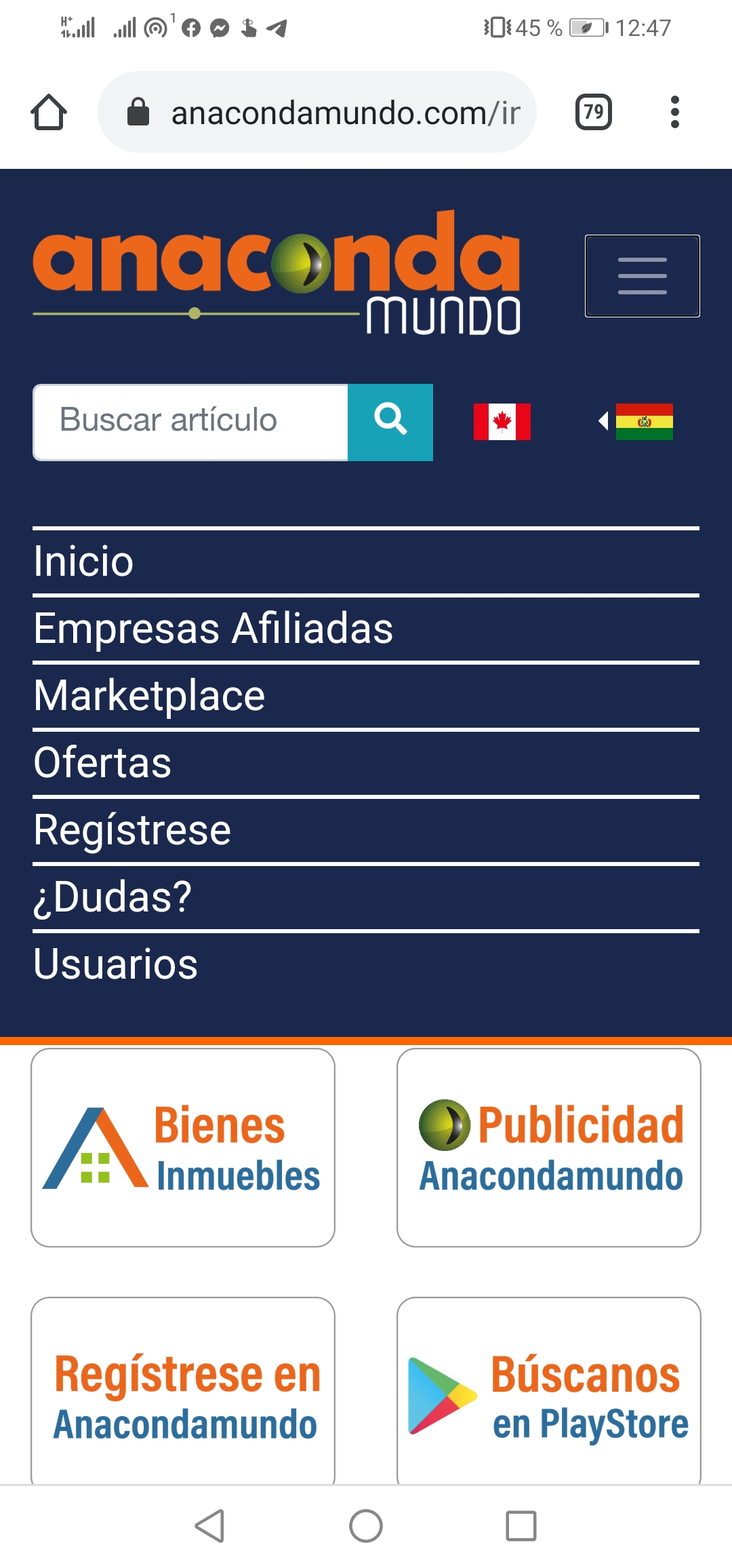Open the browser overflow menu

pos(674,112)
